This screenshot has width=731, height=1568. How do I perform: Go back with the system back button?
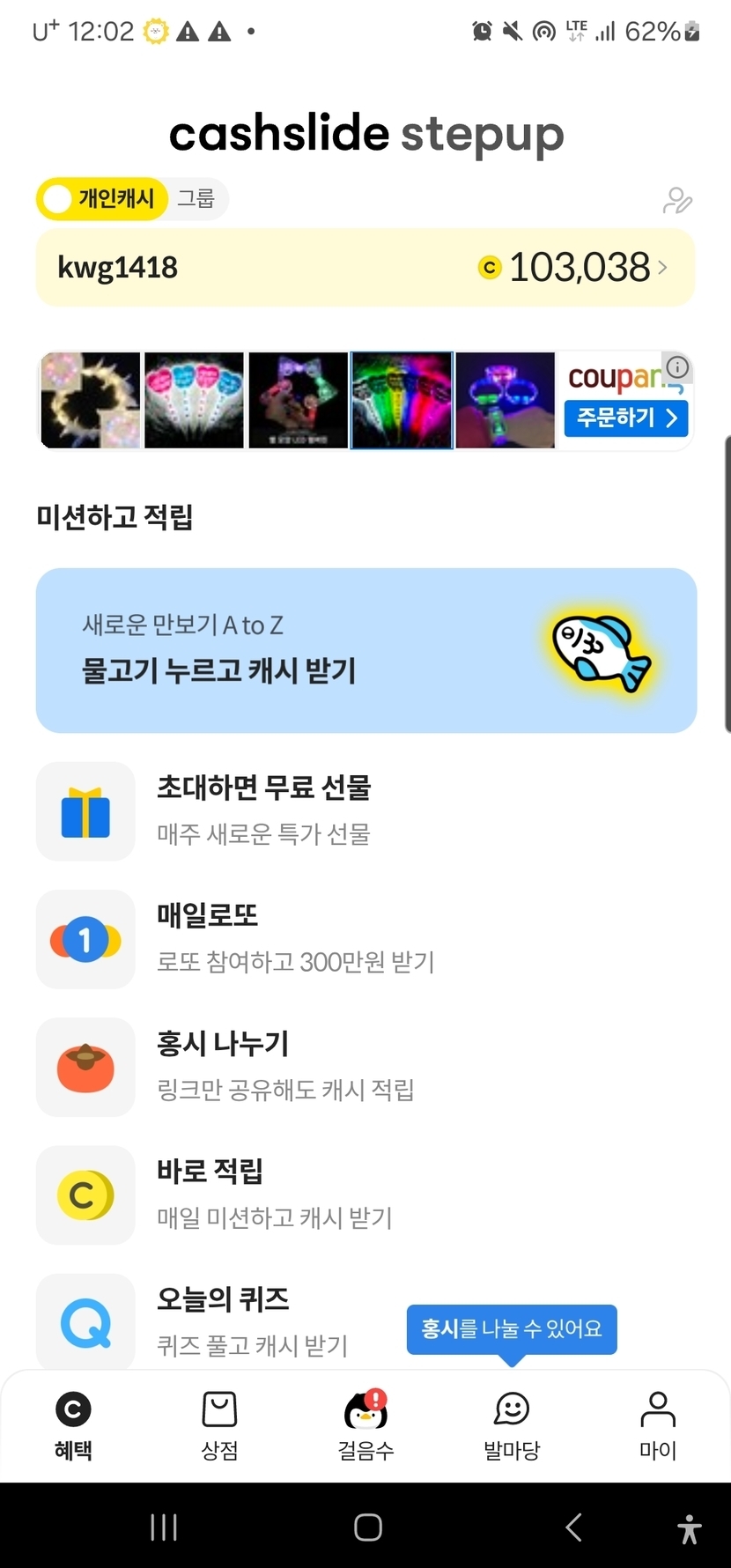point(573,1527)
